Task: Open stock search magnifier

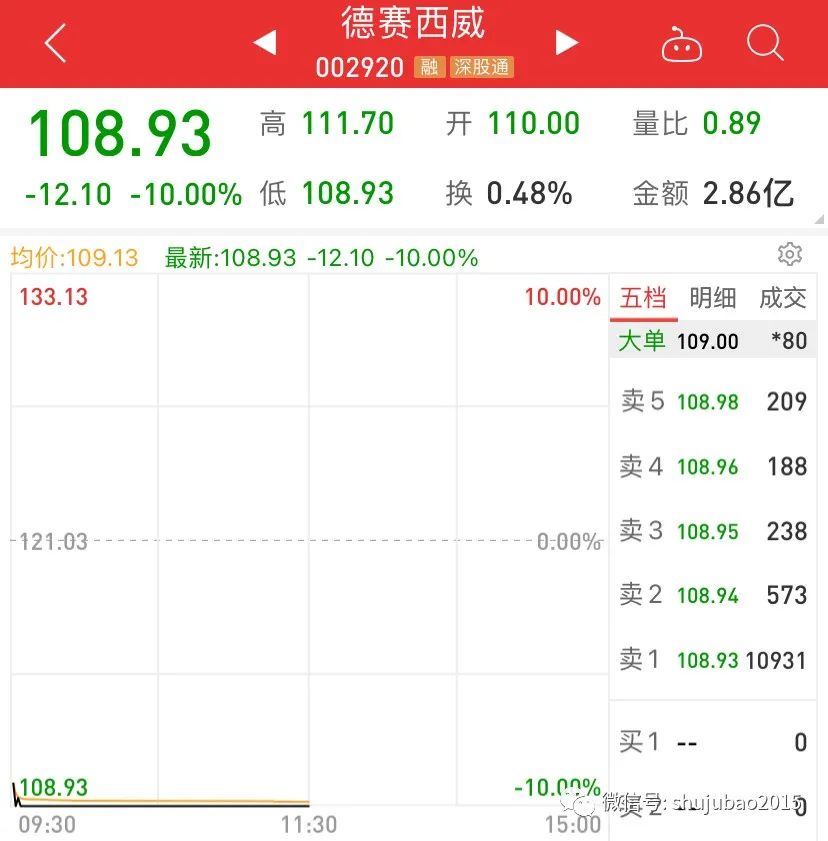Action: point(765,43)
